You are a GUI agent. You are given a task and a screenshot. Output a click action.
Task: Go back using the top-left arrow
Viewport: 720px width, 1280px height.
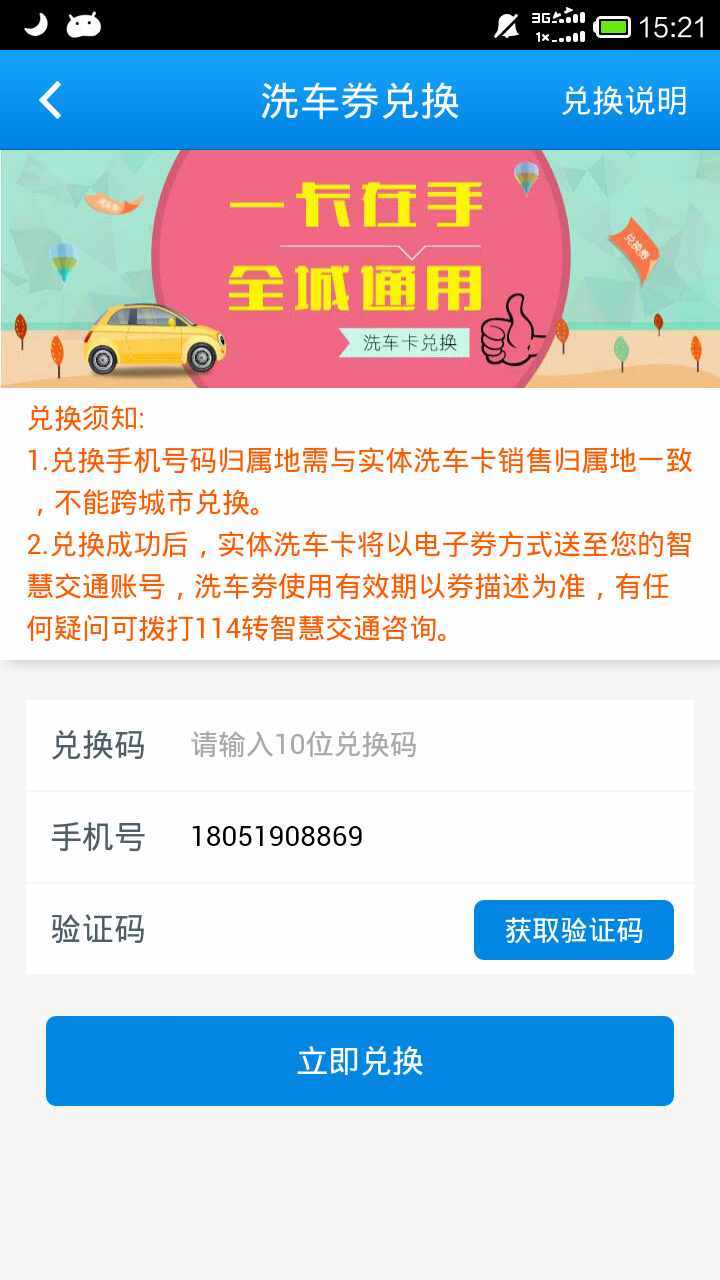(x=50, y=100)
